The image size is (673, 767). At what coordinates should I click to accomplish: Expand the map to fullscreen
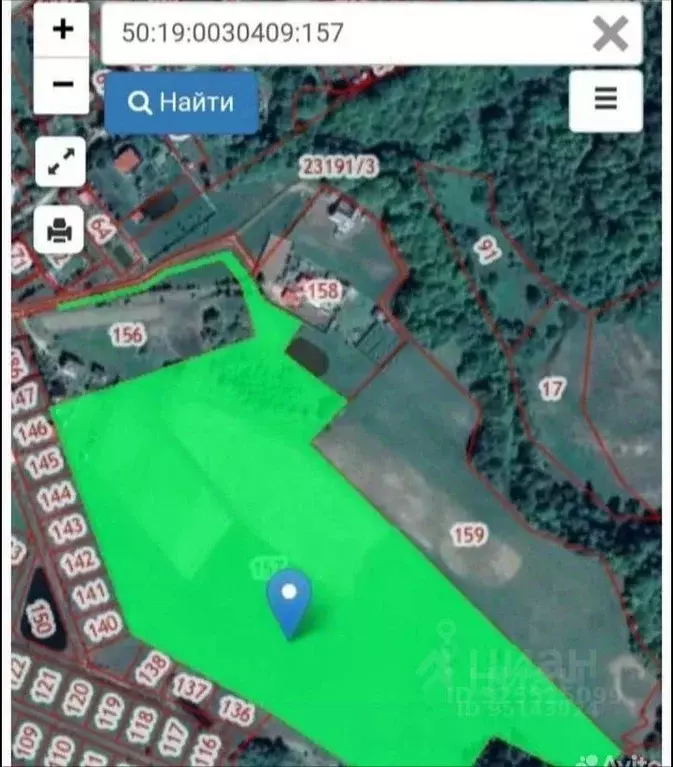pyautogui.click(x=60, y=162)
